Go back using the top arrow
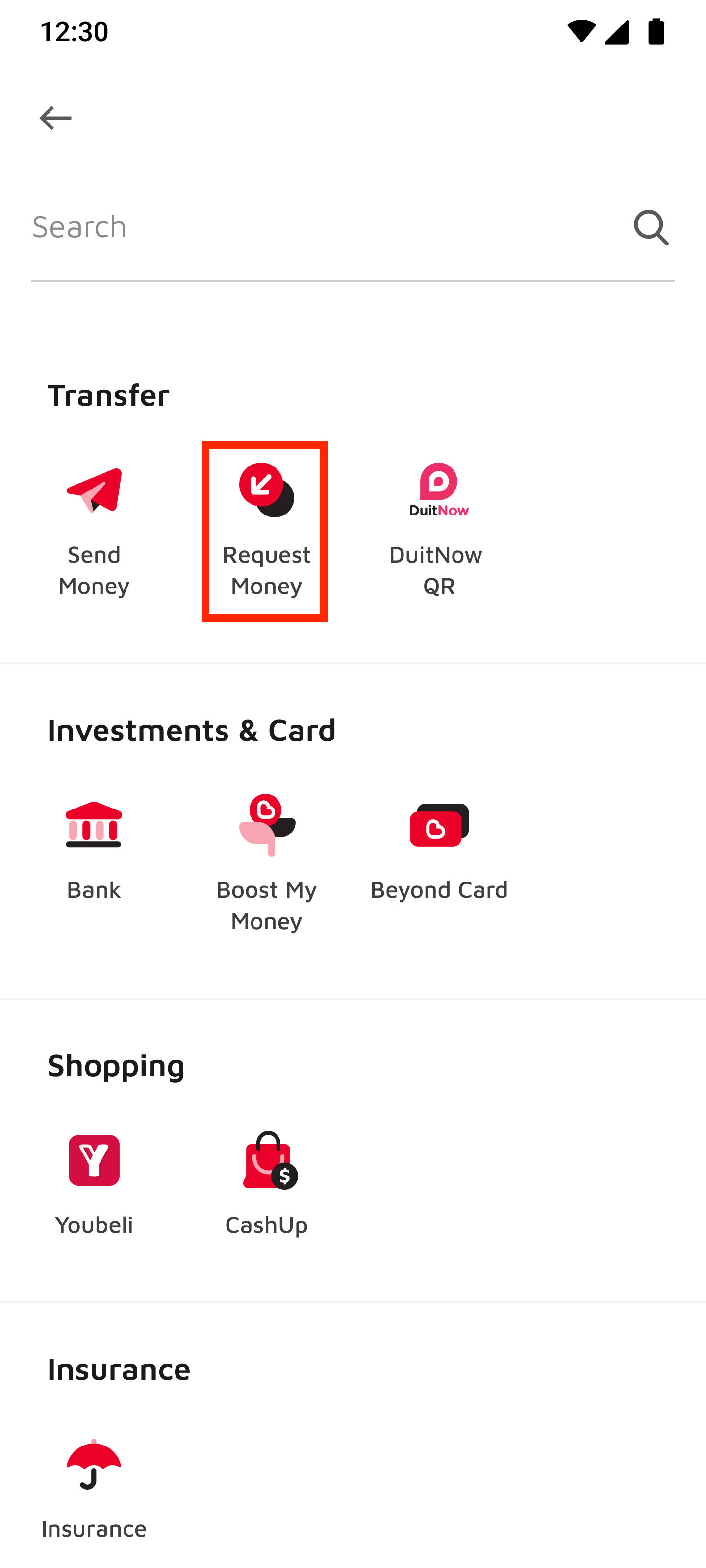The width and height of the screenshot is (706, 1568). tap(55, 118)
